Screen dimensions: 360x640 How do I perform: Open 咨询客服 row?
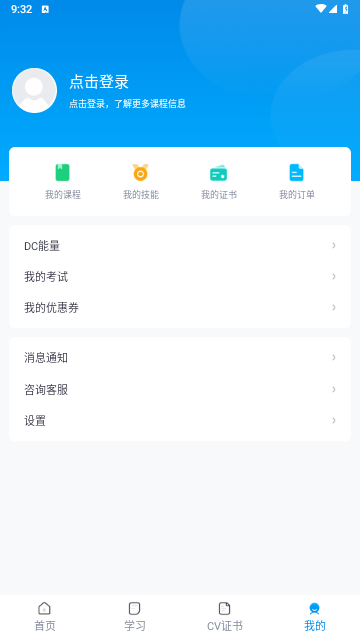(x=180, y=390)
